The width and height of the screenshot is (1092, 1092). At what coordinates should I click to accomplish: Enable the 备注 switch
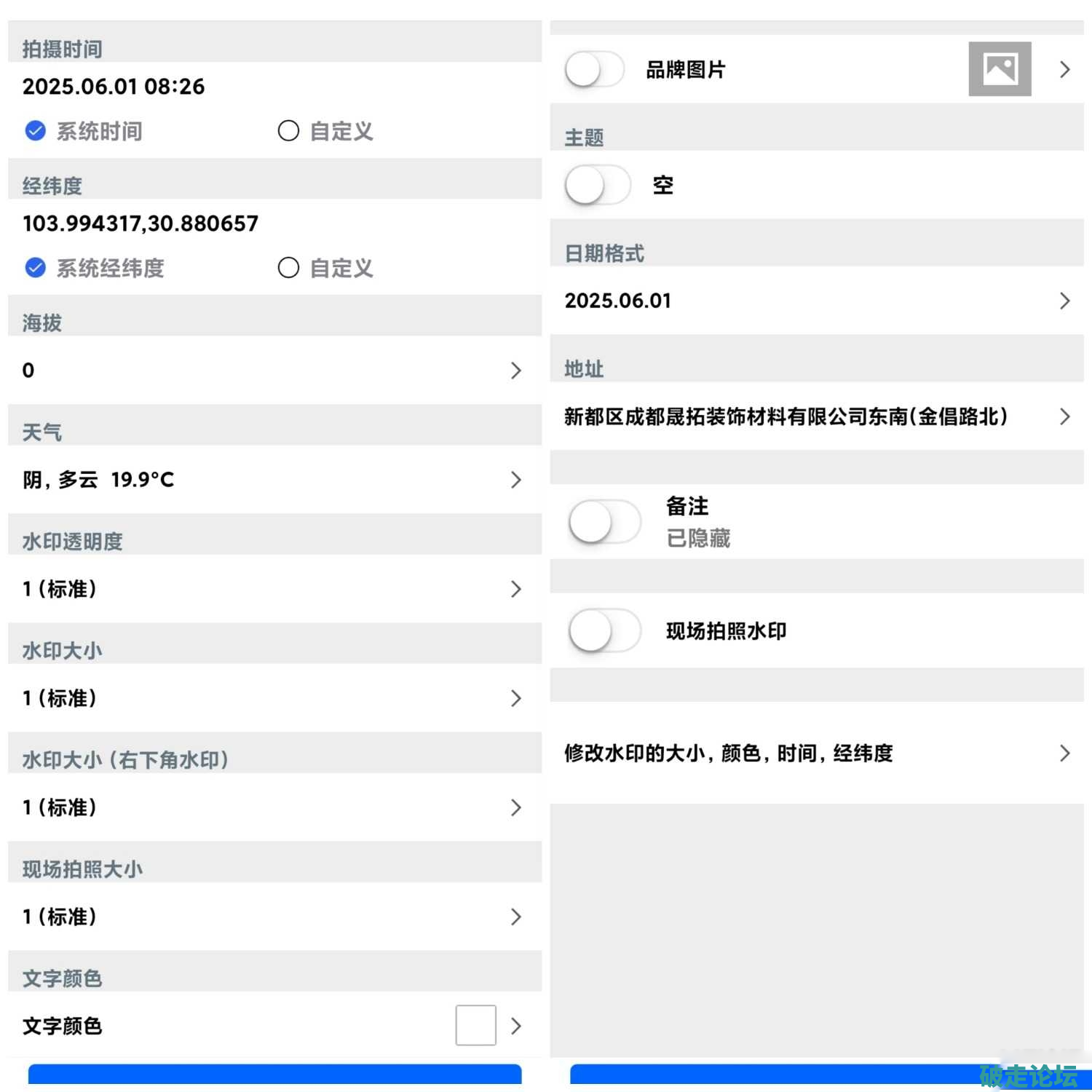[x=604, y=522]
